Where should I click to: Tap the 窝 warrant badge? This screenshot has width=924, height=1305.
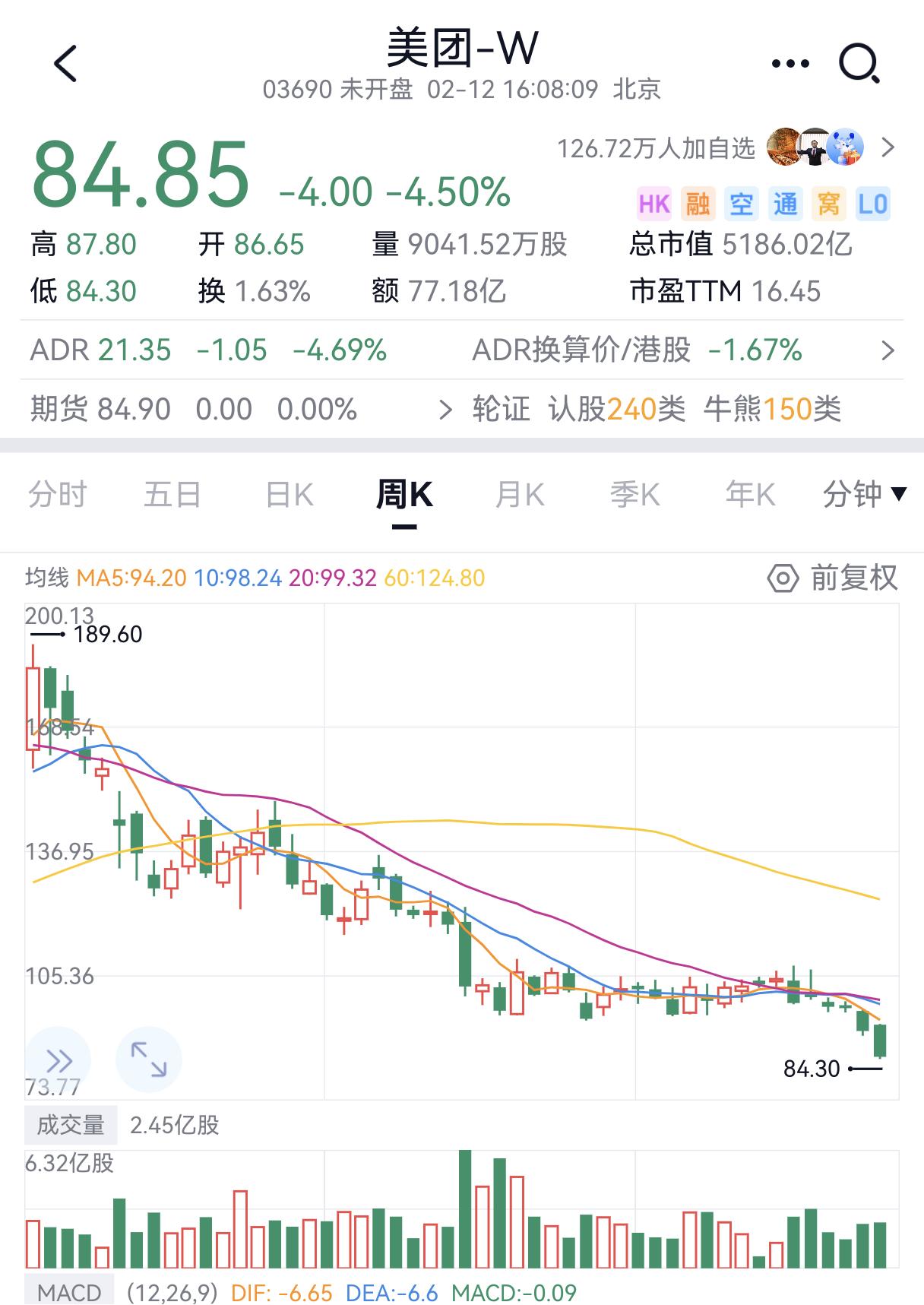[x=827, y=204]
